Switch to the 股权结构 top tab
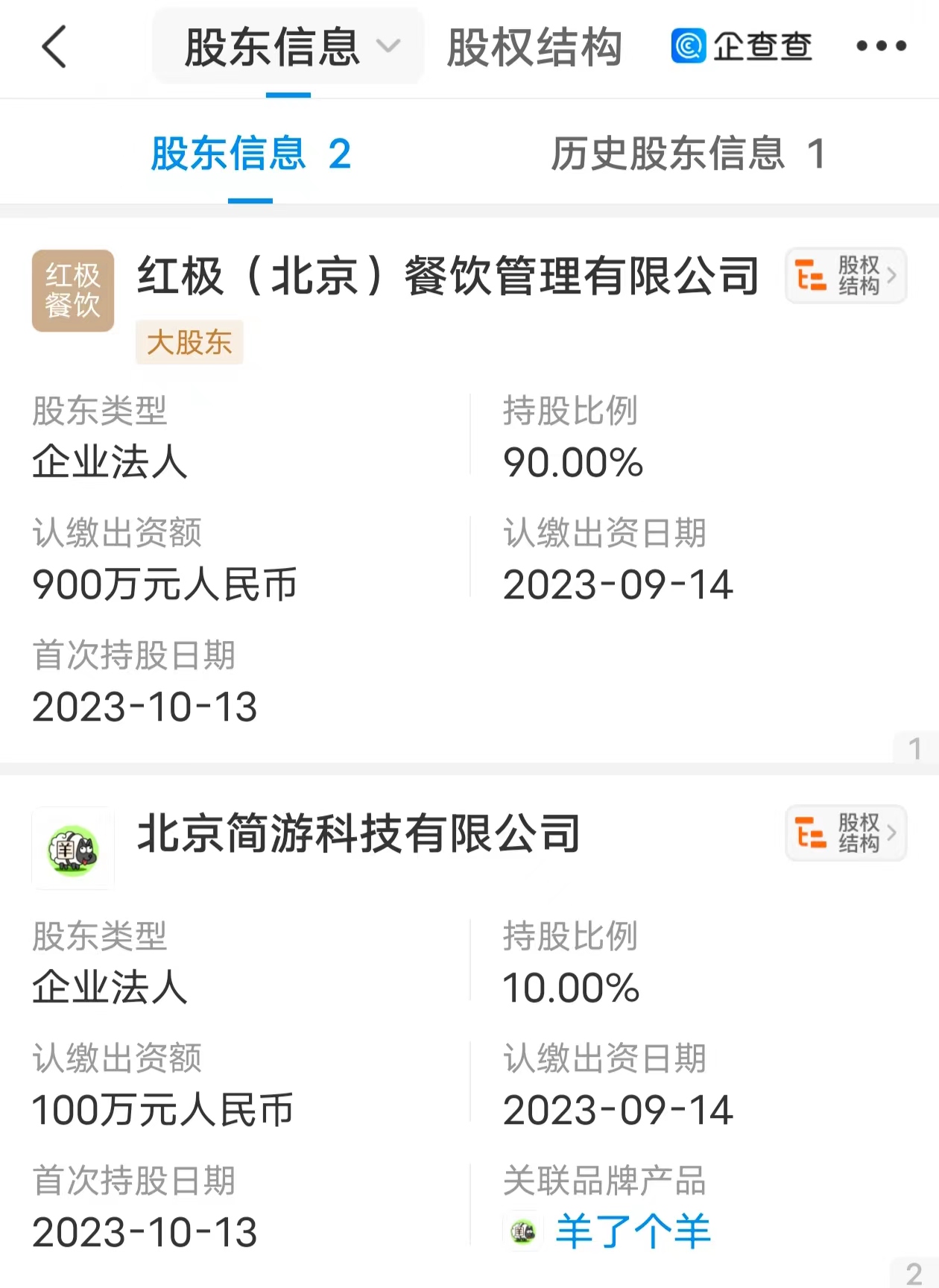 click(534, 46)
